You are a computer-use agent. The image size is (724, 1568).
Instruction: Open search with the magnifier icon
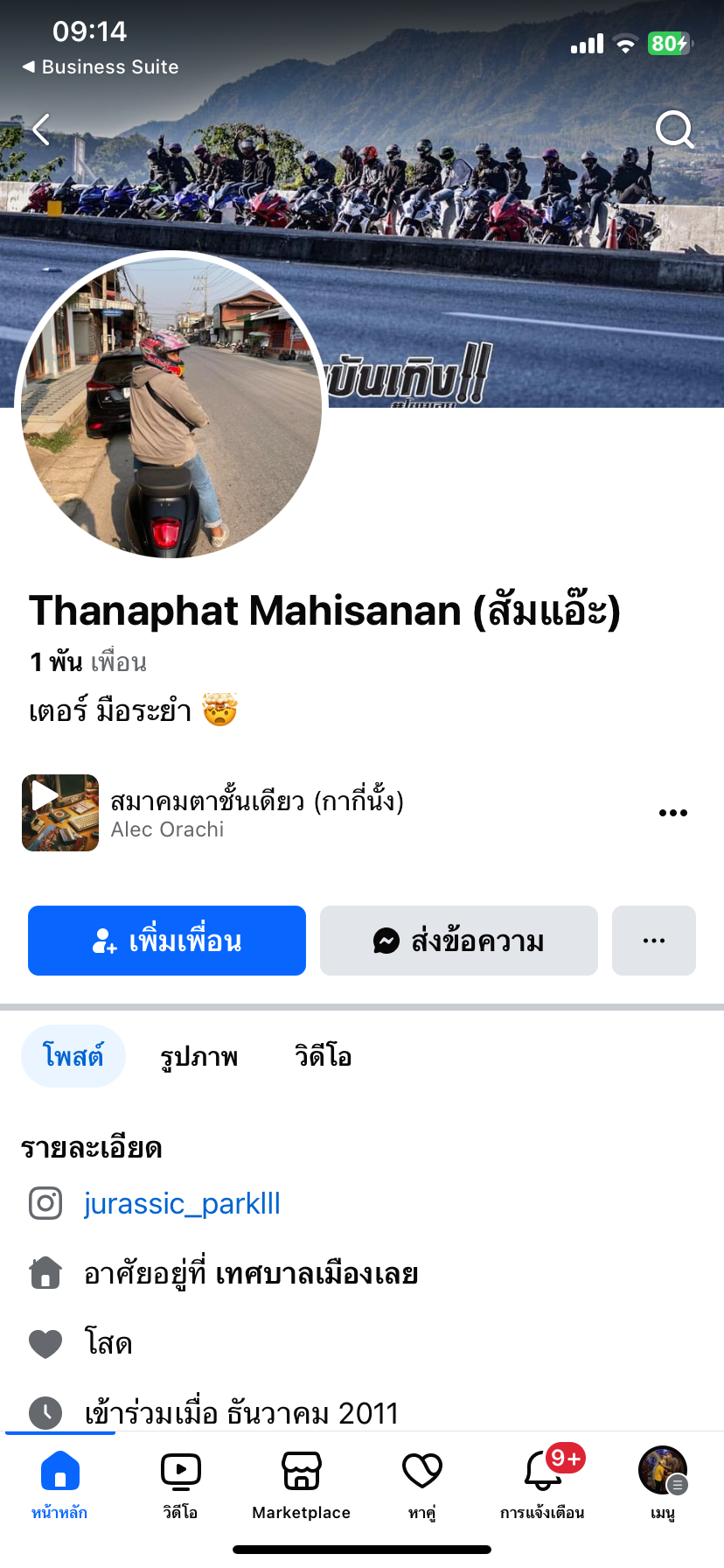click(674, 129)
